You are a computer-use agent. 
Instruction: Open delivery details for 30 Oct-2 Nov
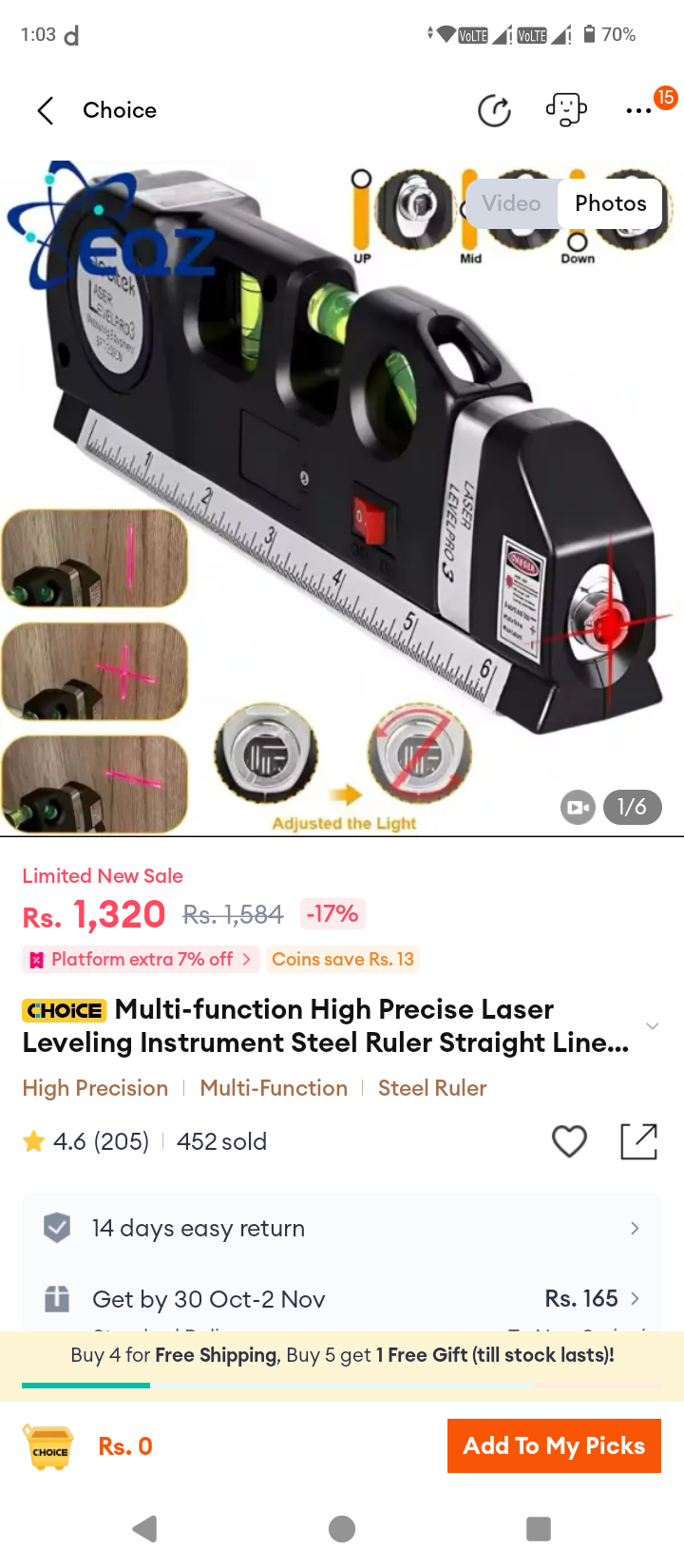click(342, 1298)
